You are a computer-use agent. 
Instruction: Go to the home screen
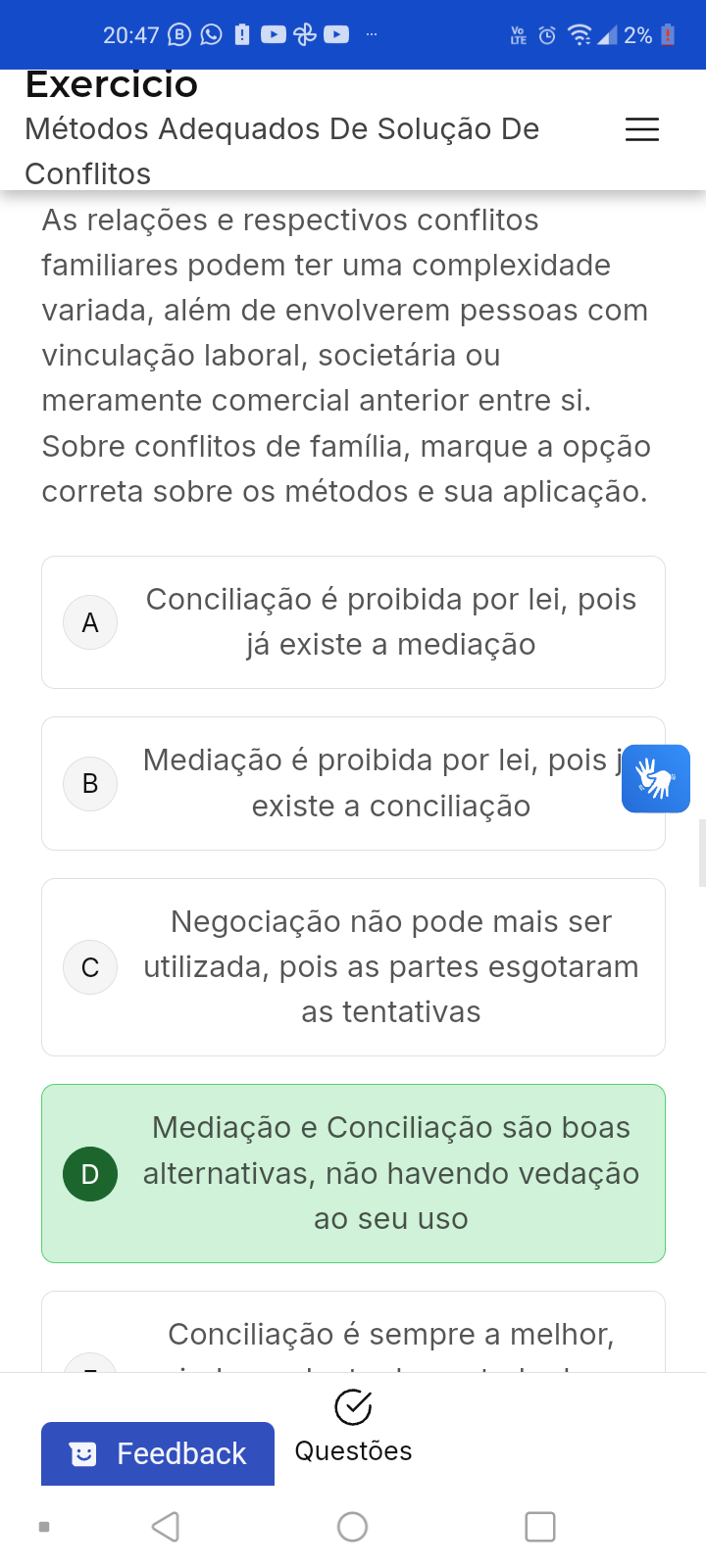(352, 1526)
